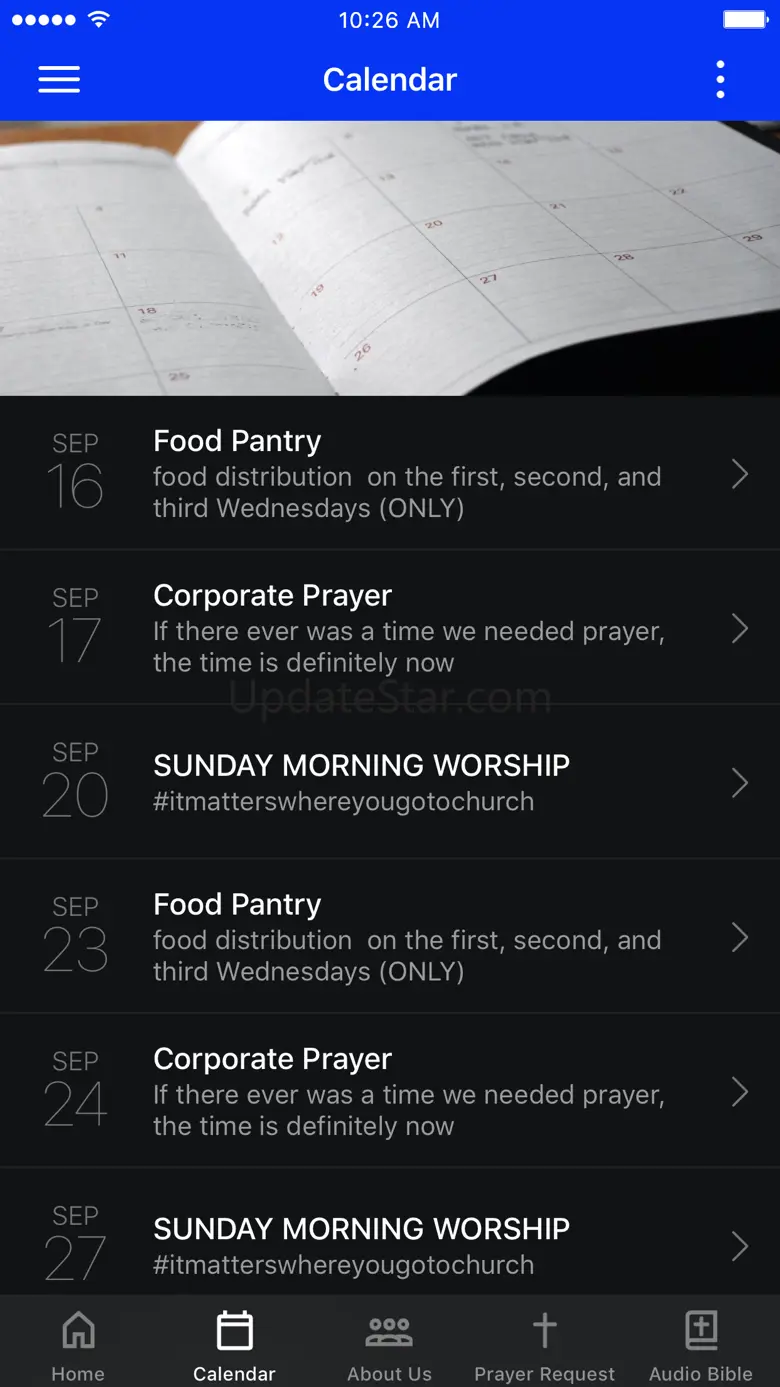Tap the Calendar tab
Screen dimensions: 780x1387
[x=234, y=1345]
